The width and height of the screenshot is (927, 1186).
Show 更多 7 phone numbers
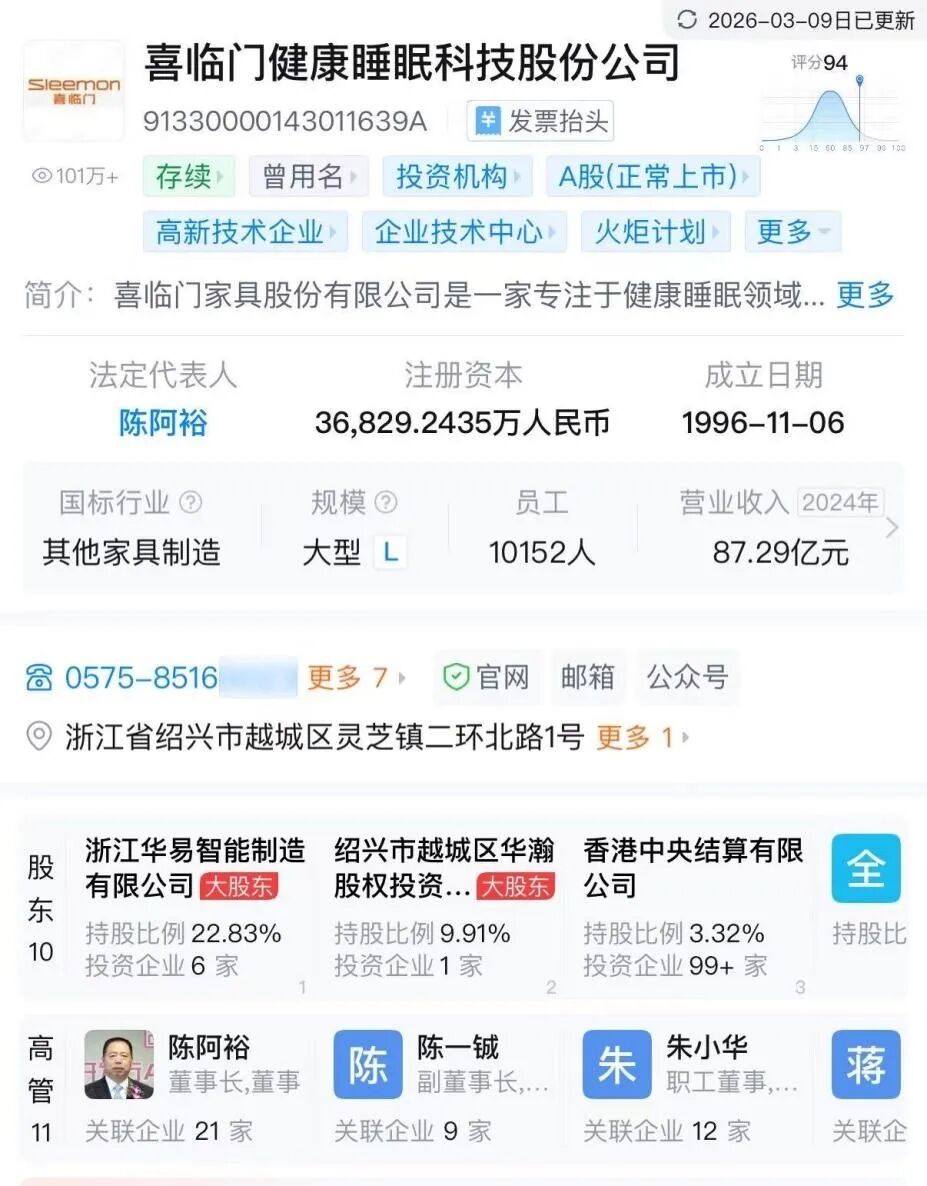point(355,678)
